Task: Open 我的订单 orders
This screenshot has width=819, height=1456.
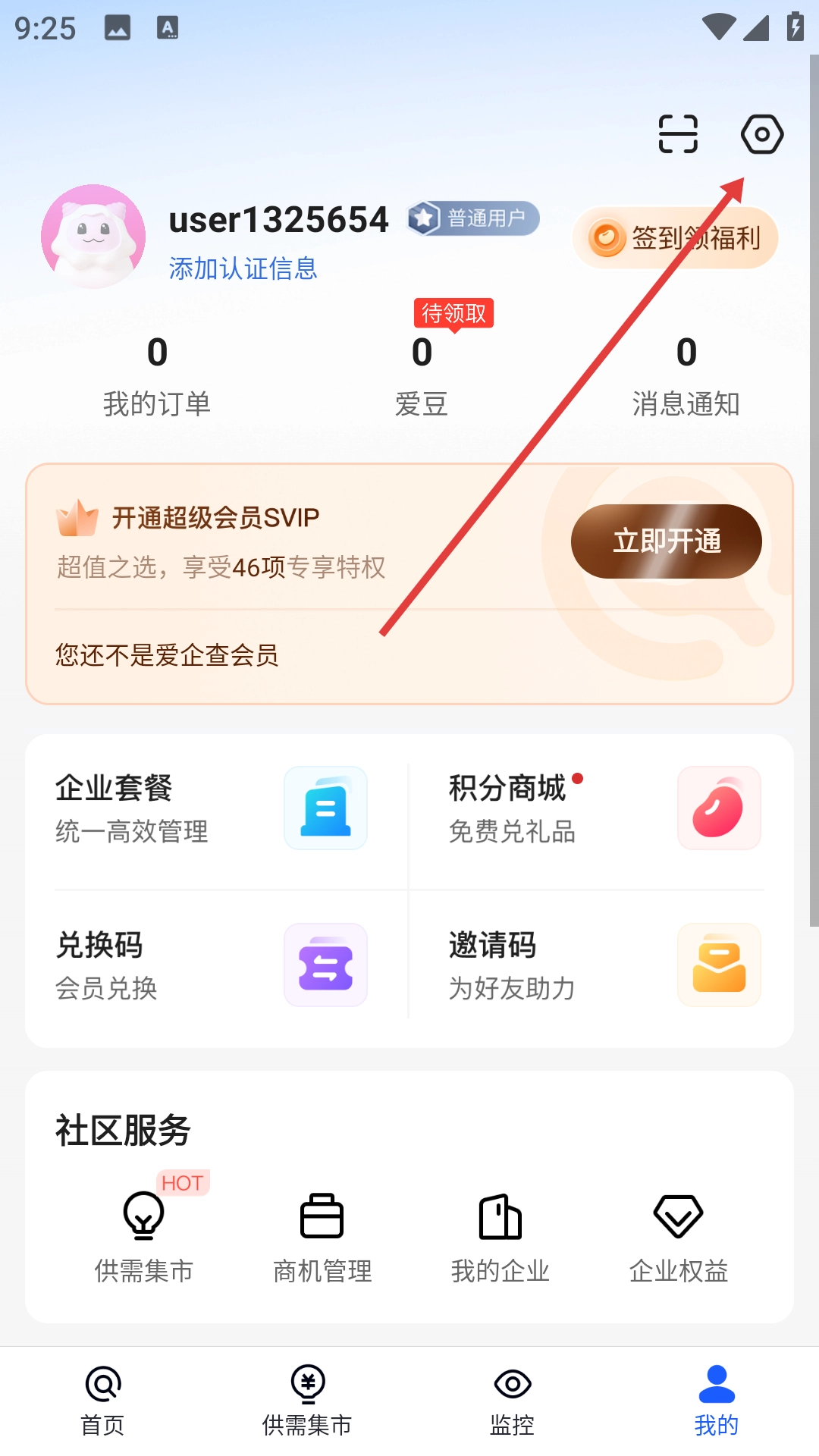Action: pos(157,377)
